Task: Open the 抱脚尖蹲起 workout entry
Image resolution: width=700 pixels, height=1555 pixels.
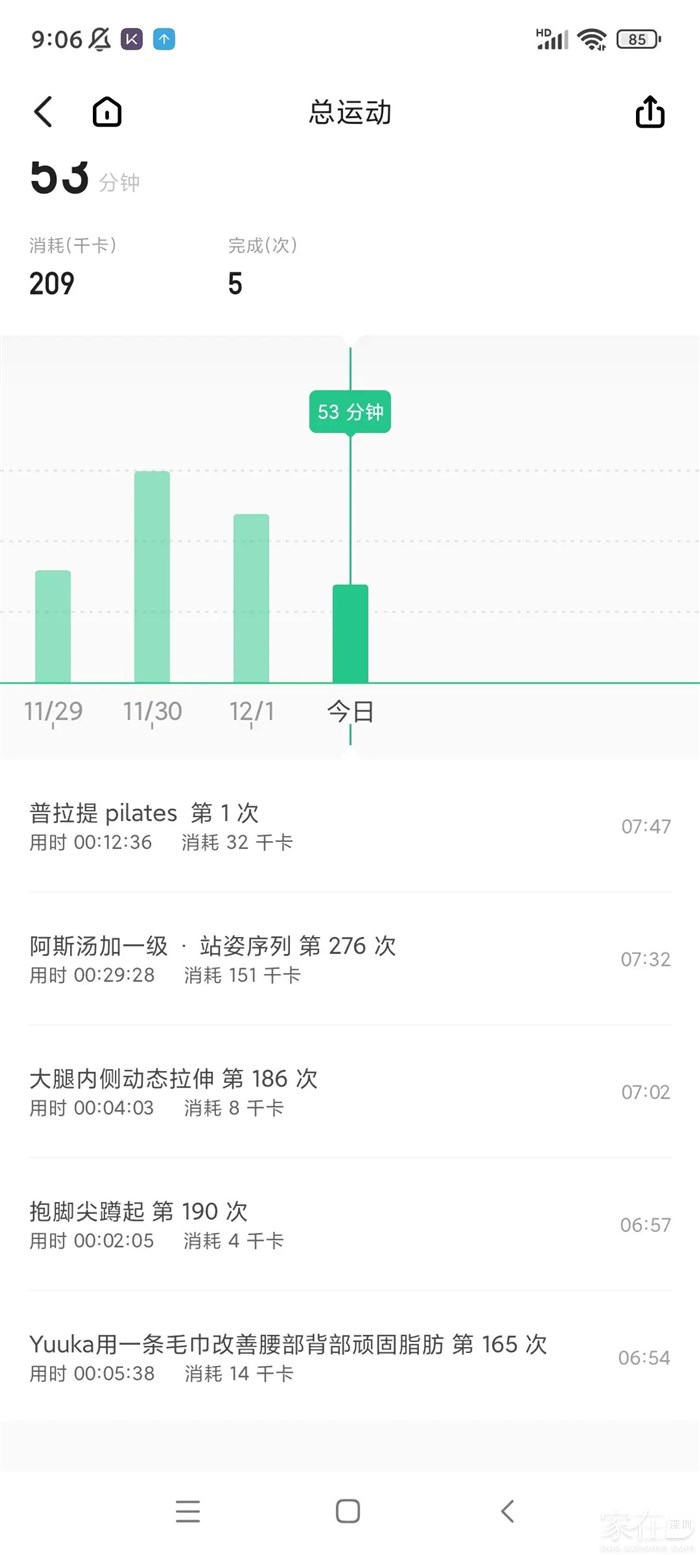Action: (x=350, y=1225)
